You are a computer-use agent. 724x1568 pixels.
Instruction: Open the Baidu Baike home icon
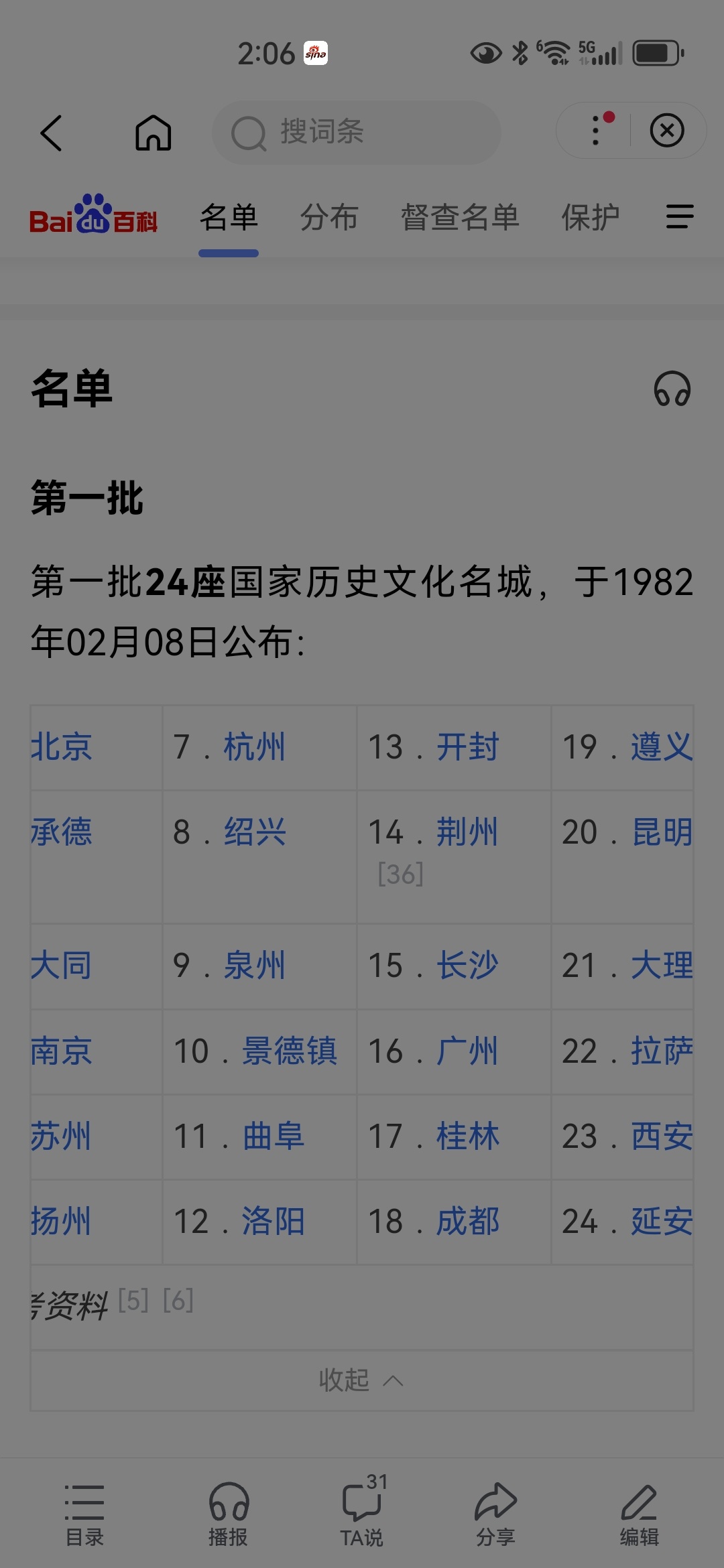point(154,133)
